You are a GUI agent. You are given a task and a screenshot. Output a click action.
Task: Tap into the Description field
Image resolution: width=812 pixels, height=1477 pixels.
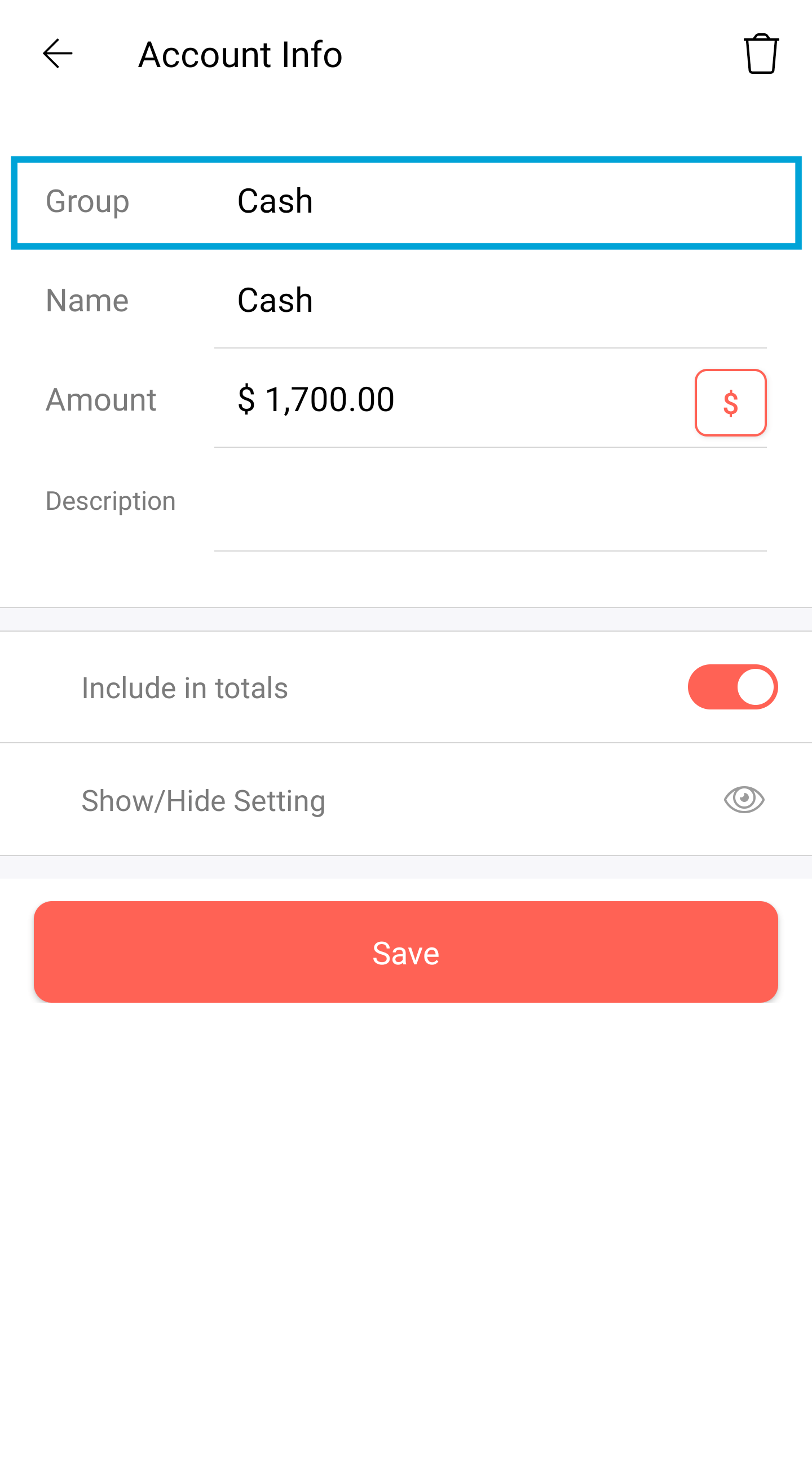coord(490,501)
